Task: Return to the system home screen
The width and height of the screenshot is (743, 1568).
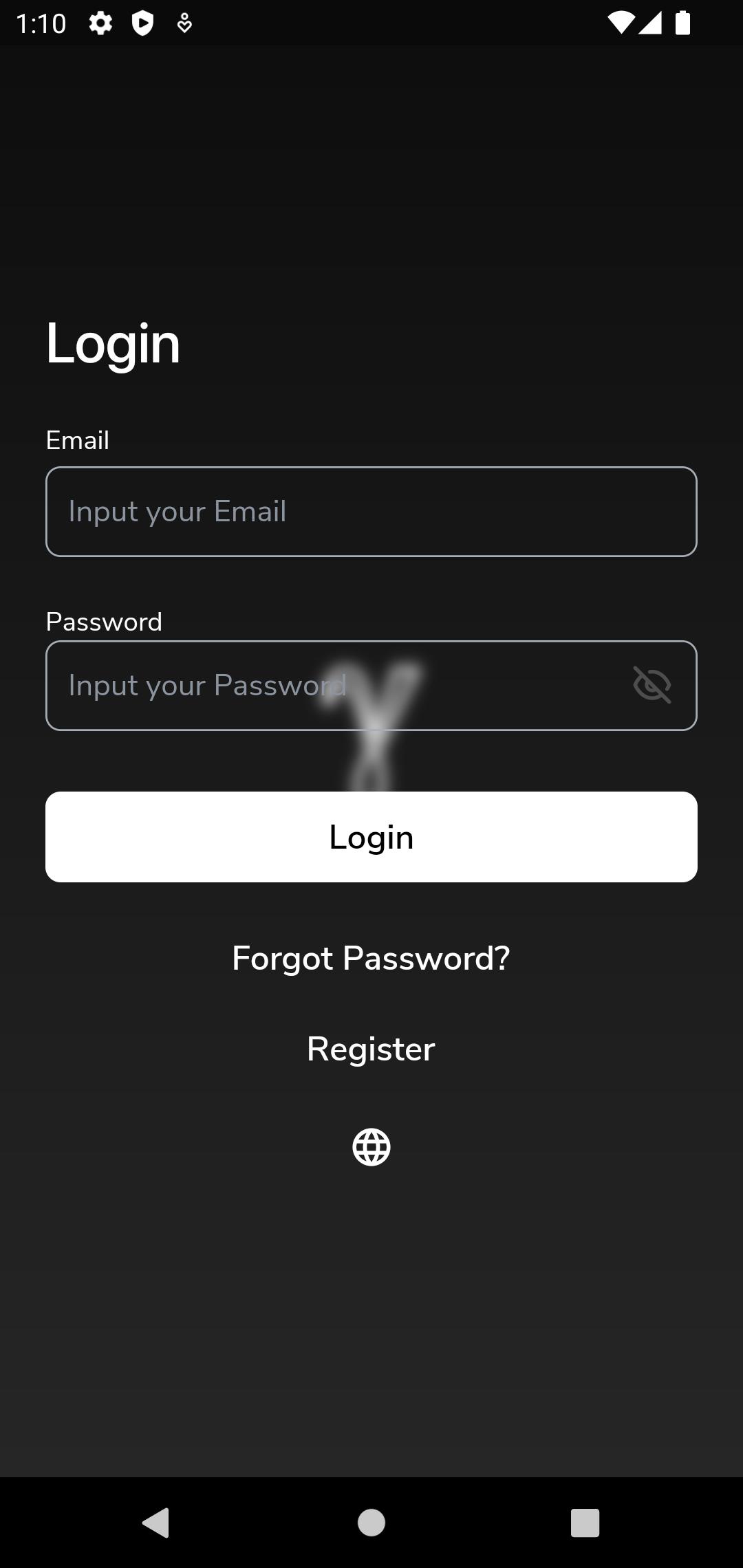Action: click(x=371, y=1523)
